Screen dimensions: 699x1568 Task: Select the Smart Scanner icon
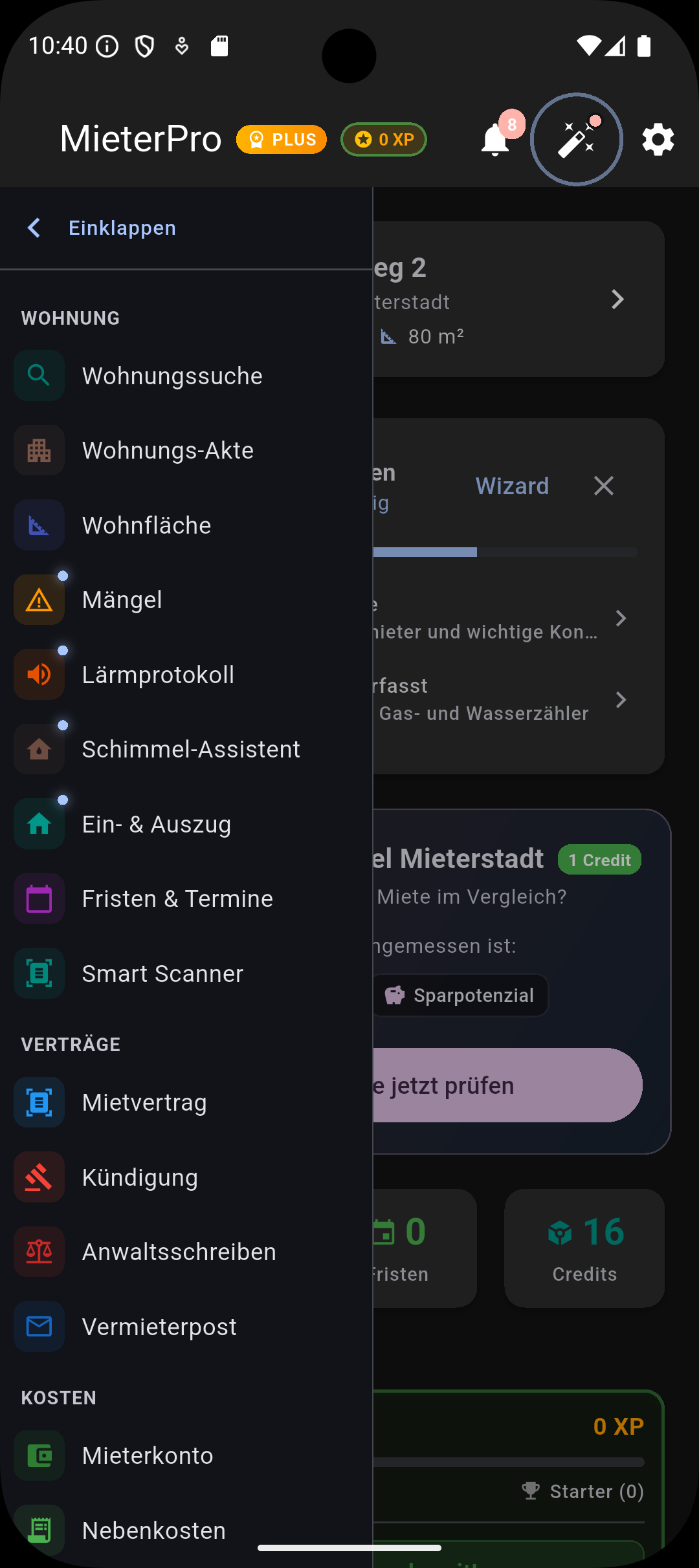[x=39, y=973]
